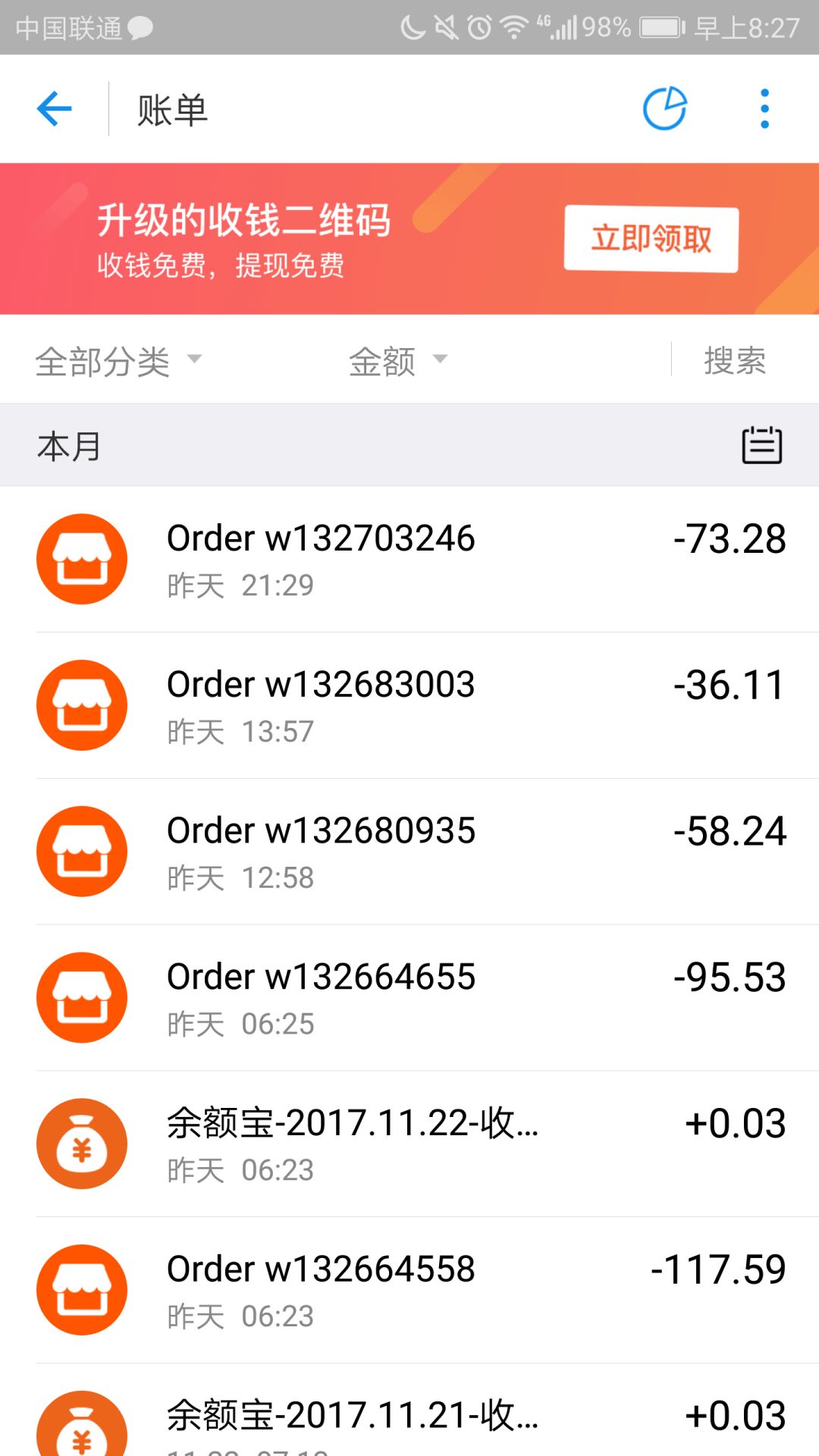Expand the 全部分类 category filter
This screenshot has width=819, height=1456.
[118, 361]
